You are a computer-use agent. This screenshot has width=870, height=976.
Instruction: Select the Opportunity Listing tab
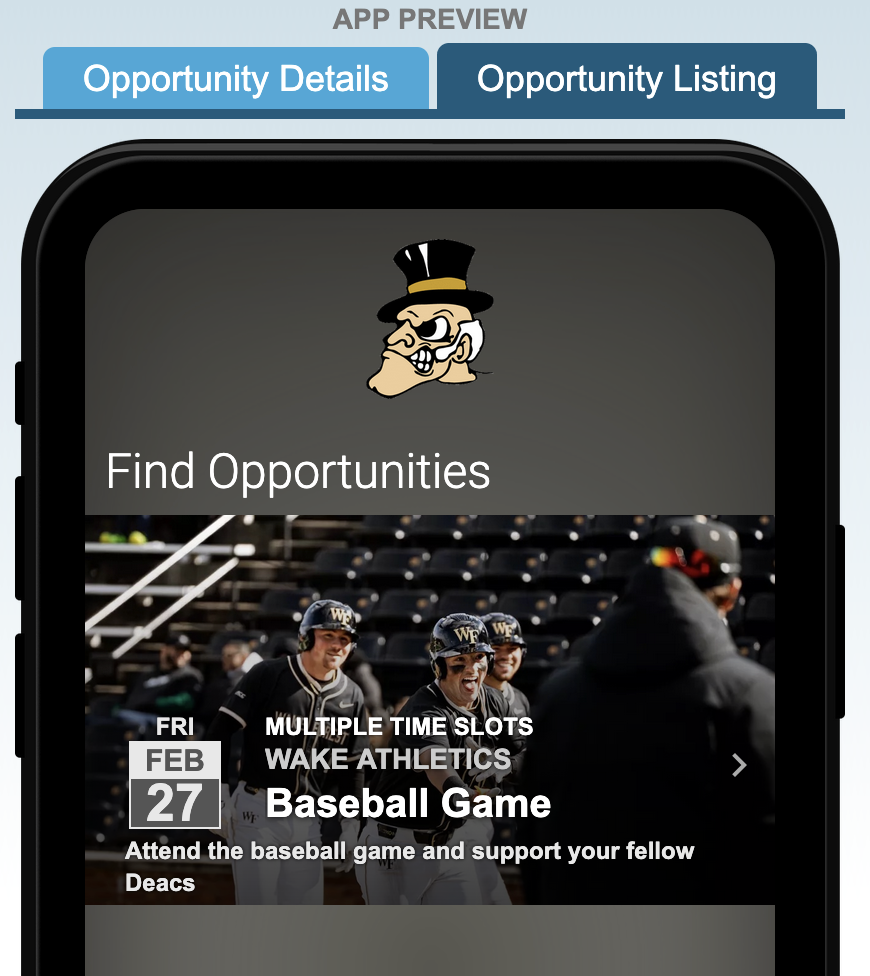pyautogui.click(x=626, y=78)
